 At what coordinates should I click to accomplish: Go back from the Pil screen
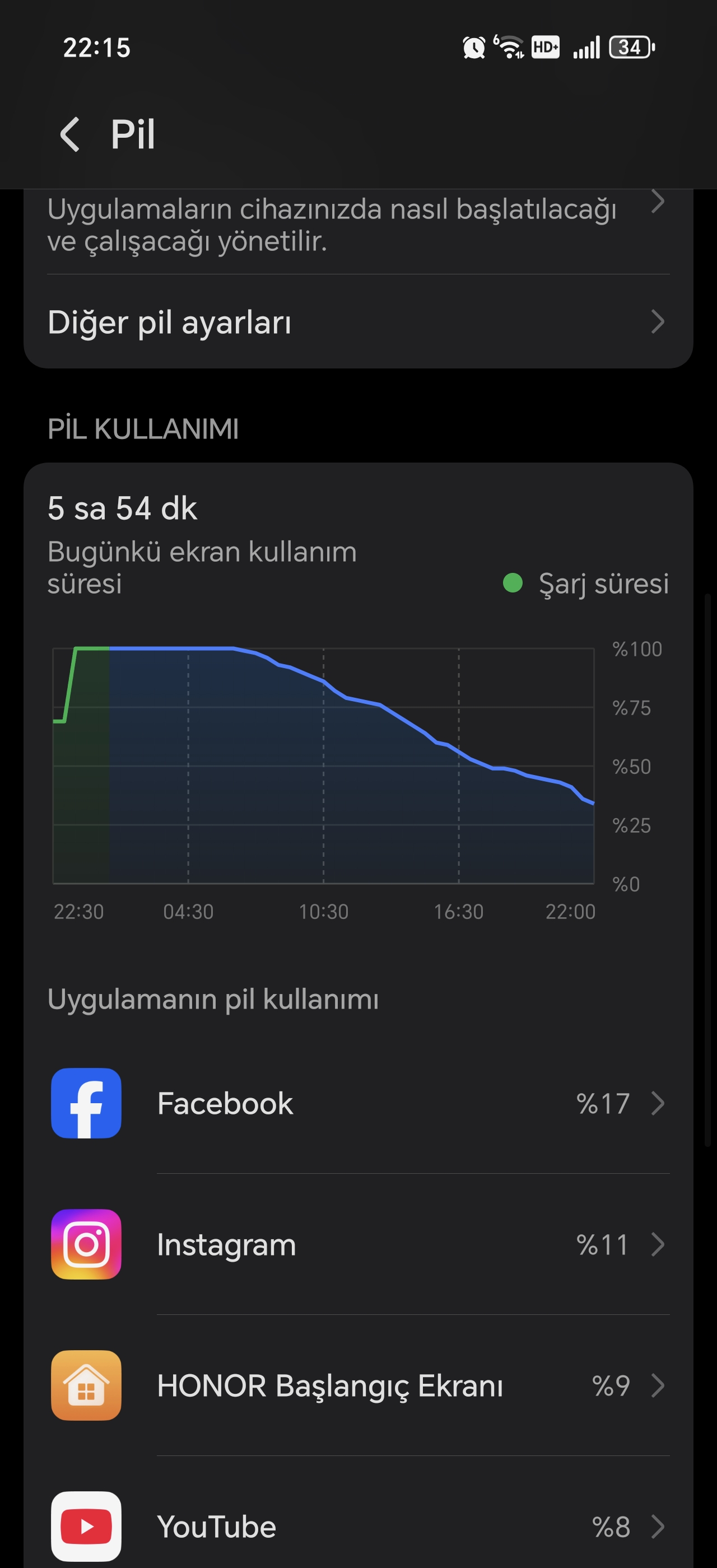point(70,134)
